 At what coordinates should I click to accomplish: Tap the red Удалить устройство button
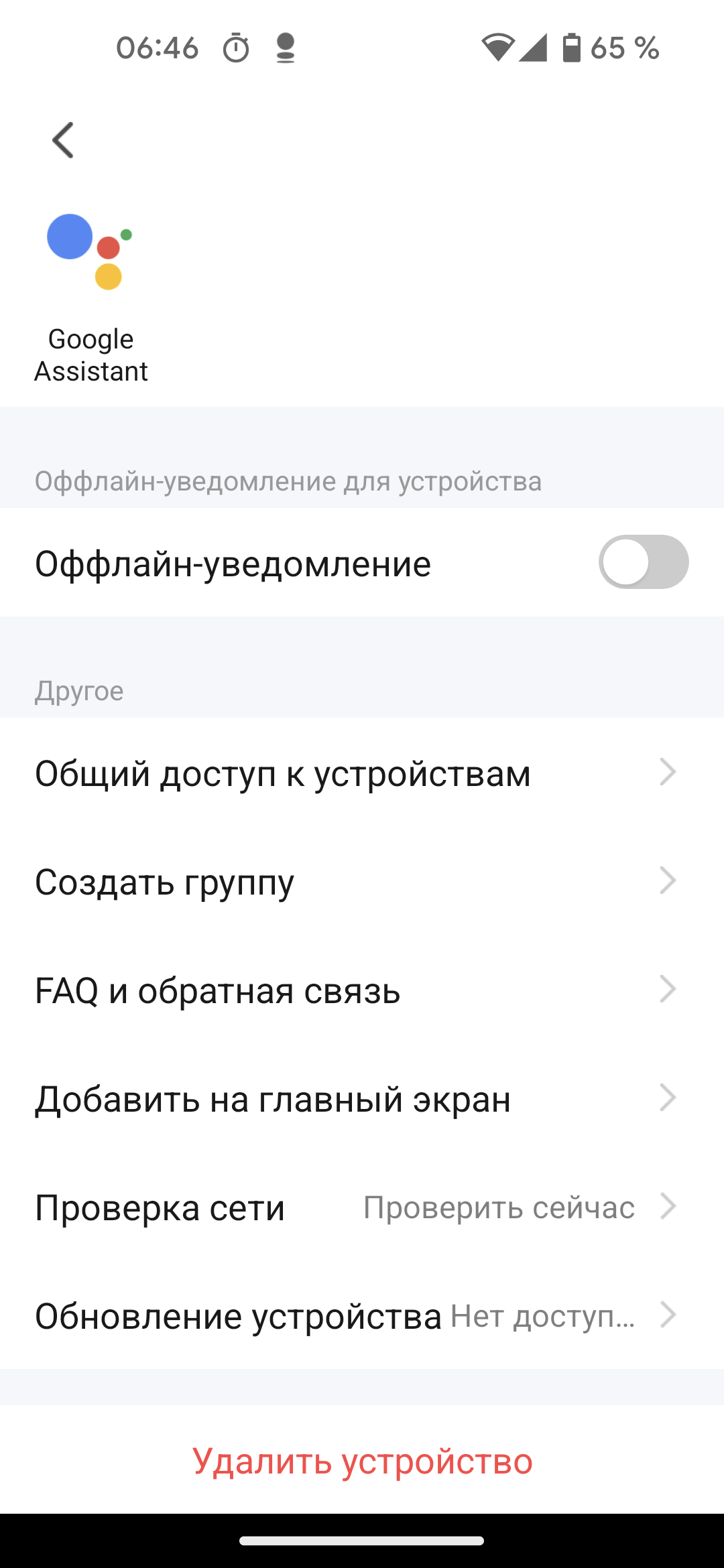[x=362, y=1461]
